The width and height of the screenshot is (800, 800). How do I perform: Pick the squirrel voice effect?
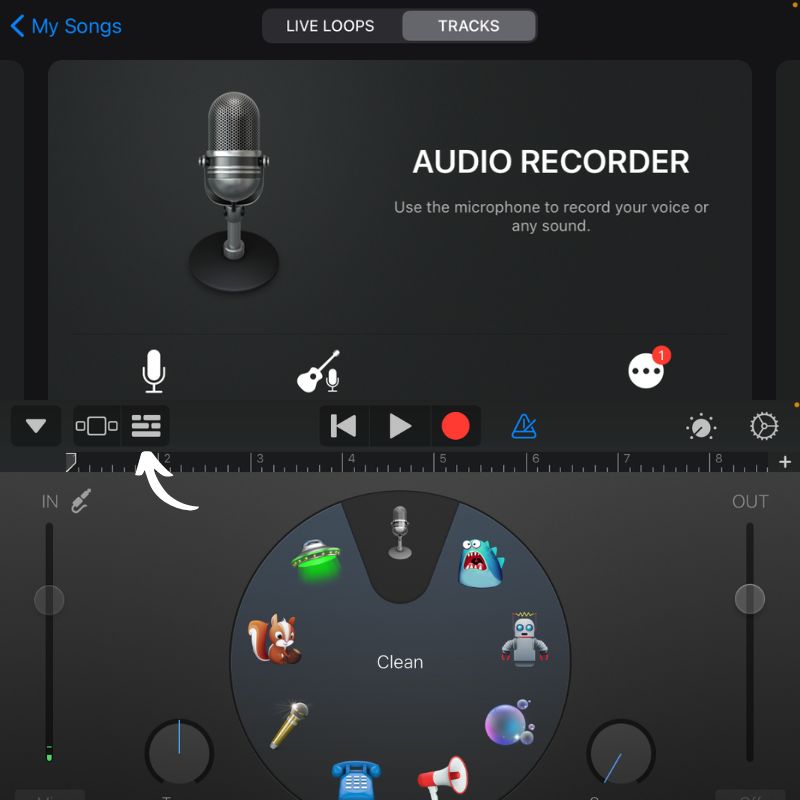coord(273,640)
